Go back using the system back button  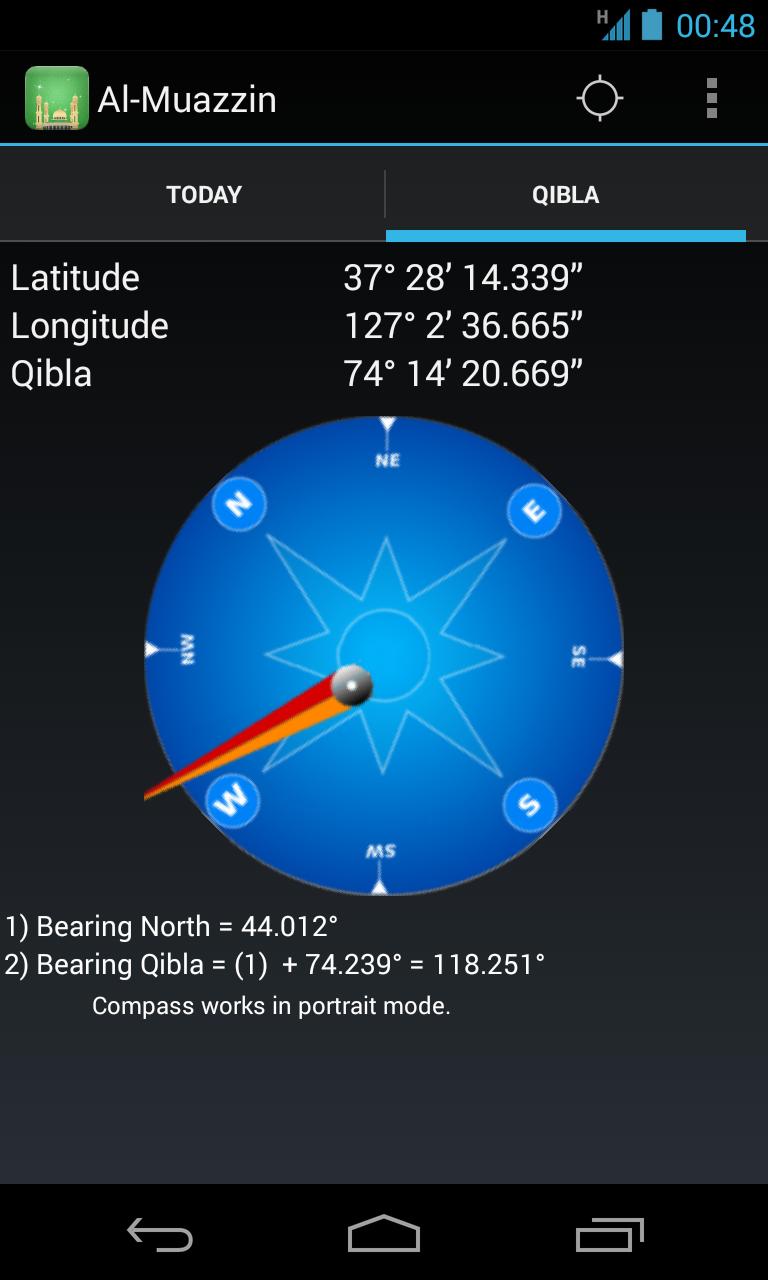[x=160, y=1235]
